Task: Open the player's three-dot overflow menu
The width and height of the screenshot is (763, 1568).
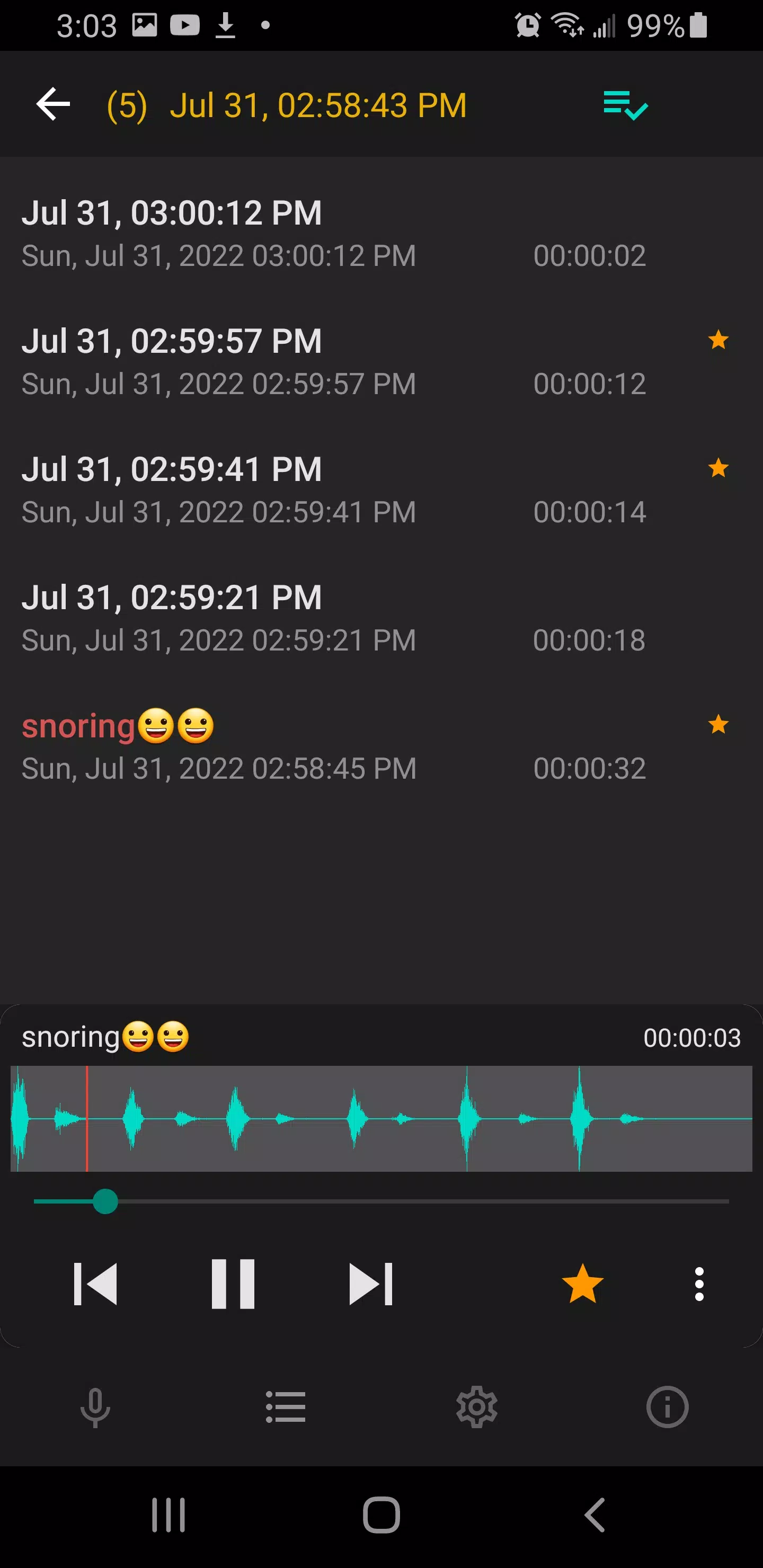Action: (699, 1284)
